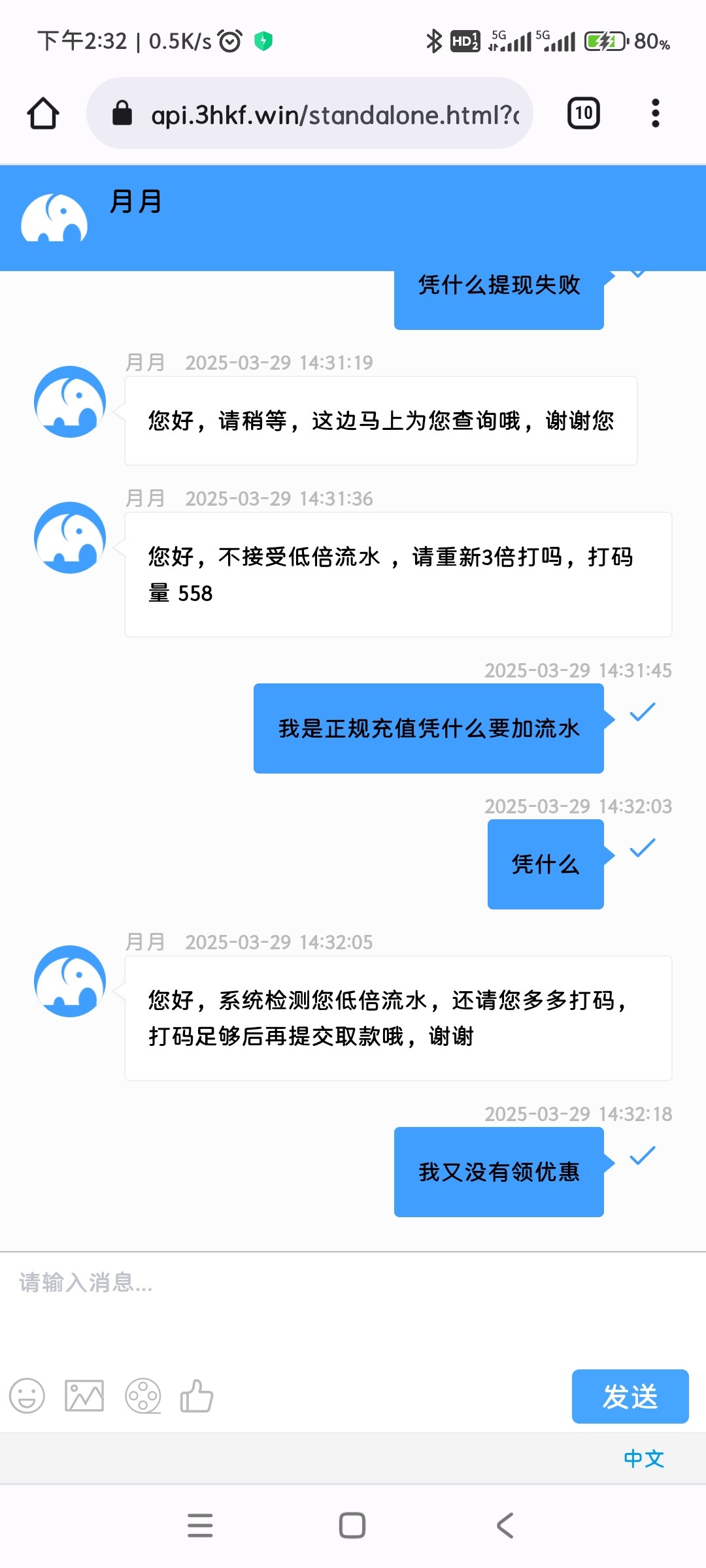Open the tab switcher showing 10 tabs

tap(583, 114)
